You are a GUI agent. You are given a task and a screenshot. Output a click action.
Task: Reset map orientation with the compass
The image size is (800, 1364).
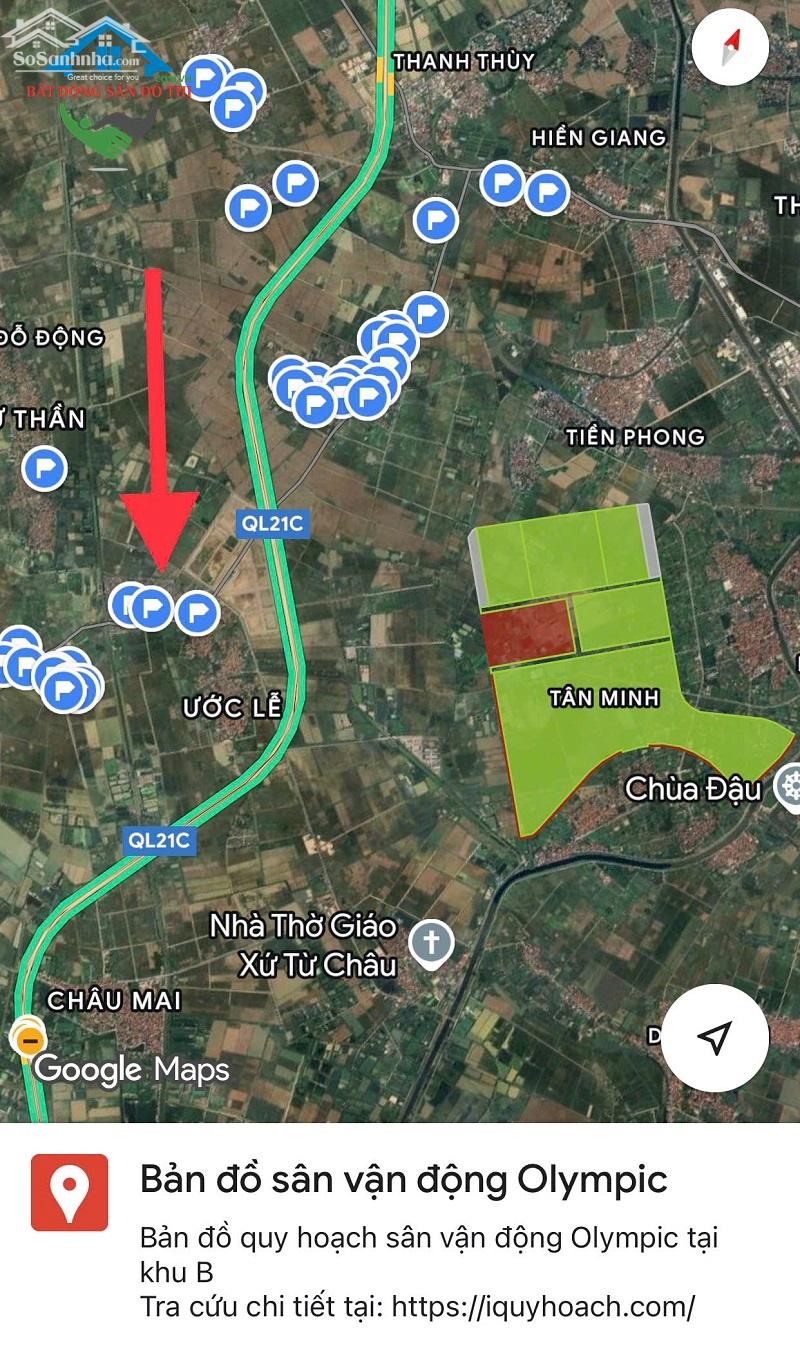(730, 46)
